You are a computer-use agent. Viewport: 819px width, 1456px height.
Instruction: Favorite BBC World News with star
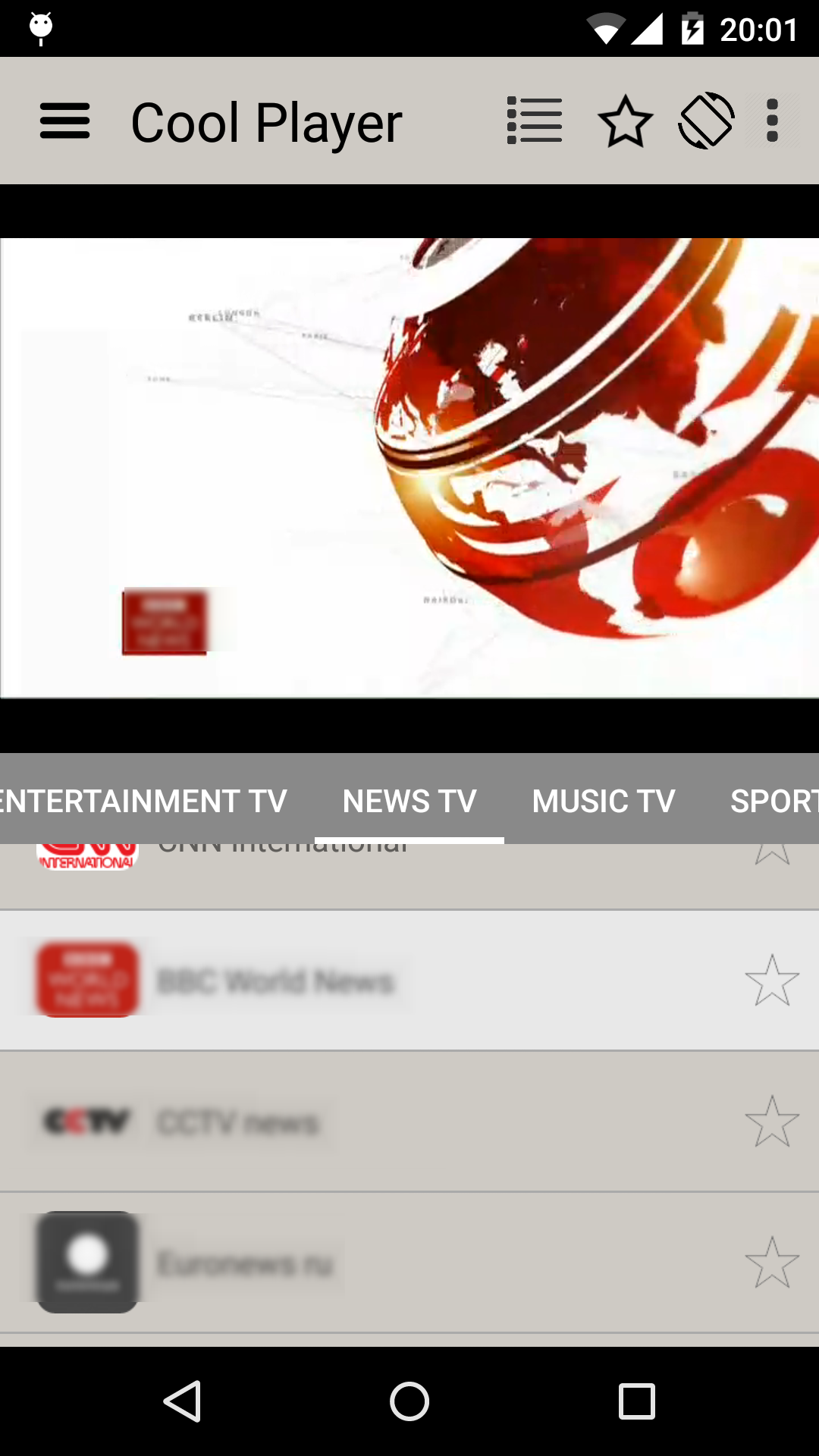click(772, 981)
